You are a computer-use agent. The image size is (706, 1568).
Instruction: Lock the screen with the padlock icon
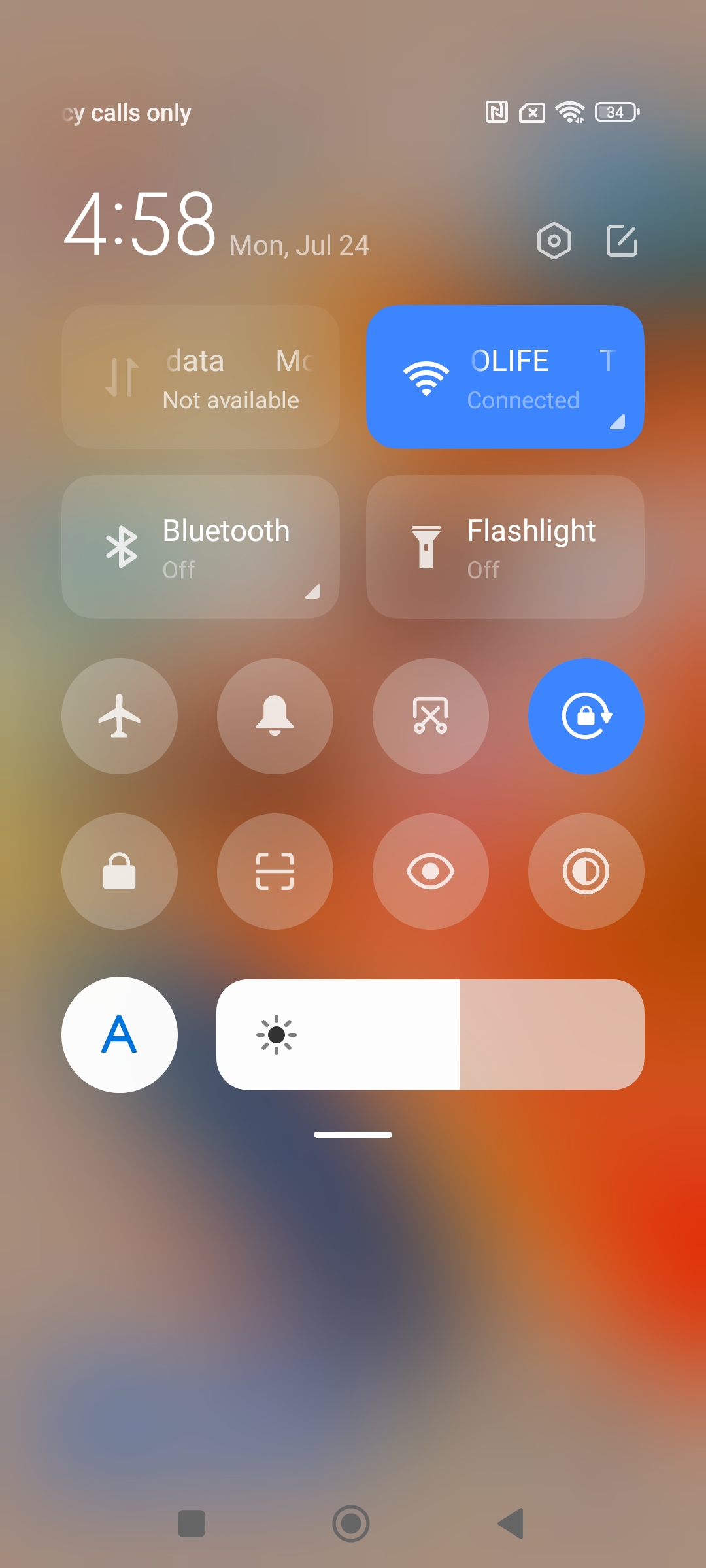coord(120,872)
